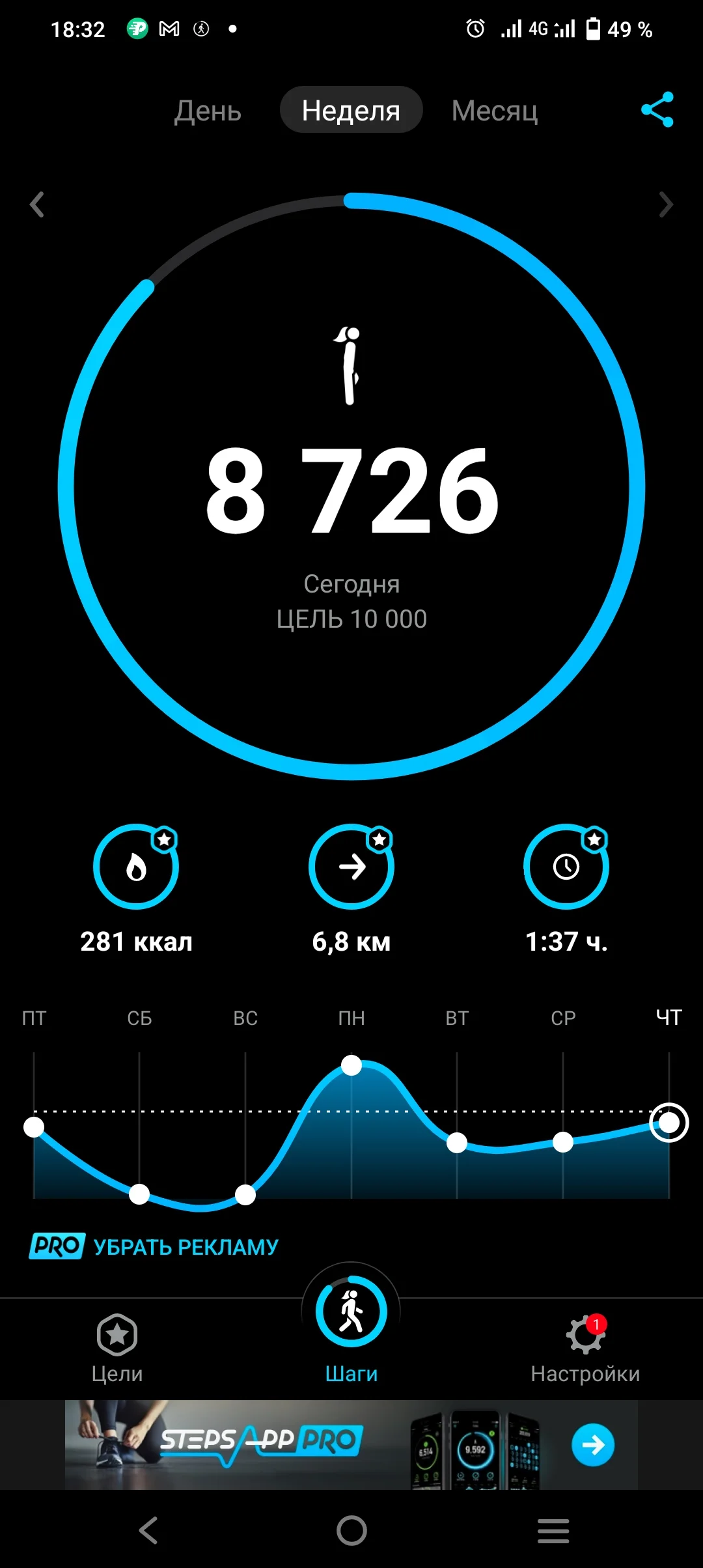Select the Неделя tab
Screen dimensions: 703x1568
coord(351,111)
